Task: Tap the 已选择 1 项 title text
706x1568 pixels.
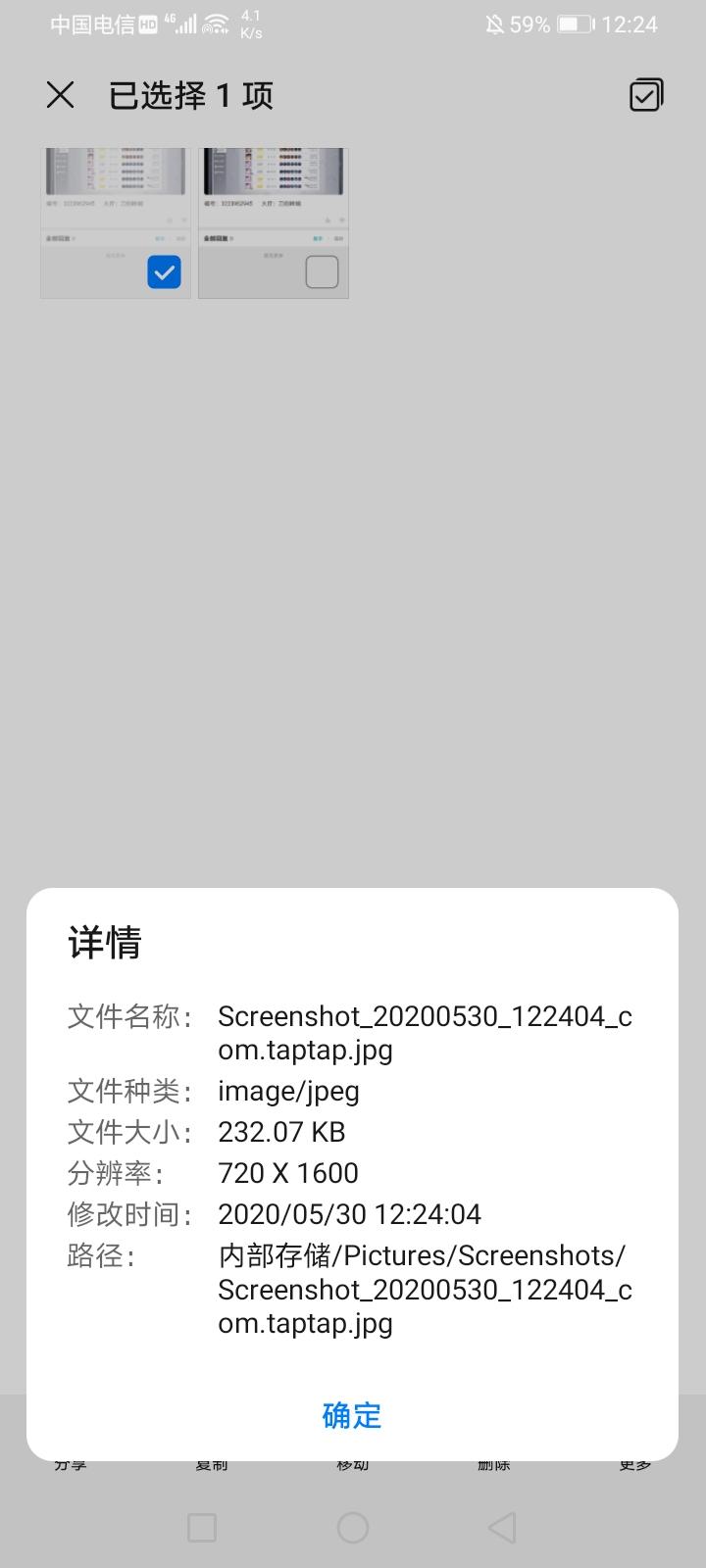Action: click(192, 94)
